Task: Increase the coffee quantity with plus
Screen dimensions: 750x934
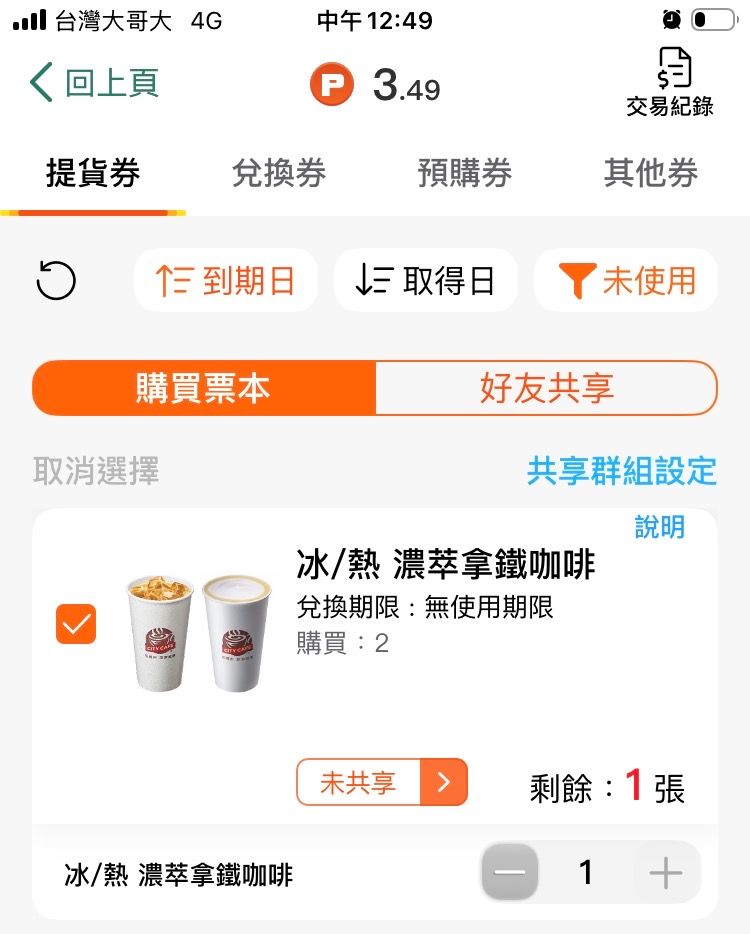Action: click(665, 873)
